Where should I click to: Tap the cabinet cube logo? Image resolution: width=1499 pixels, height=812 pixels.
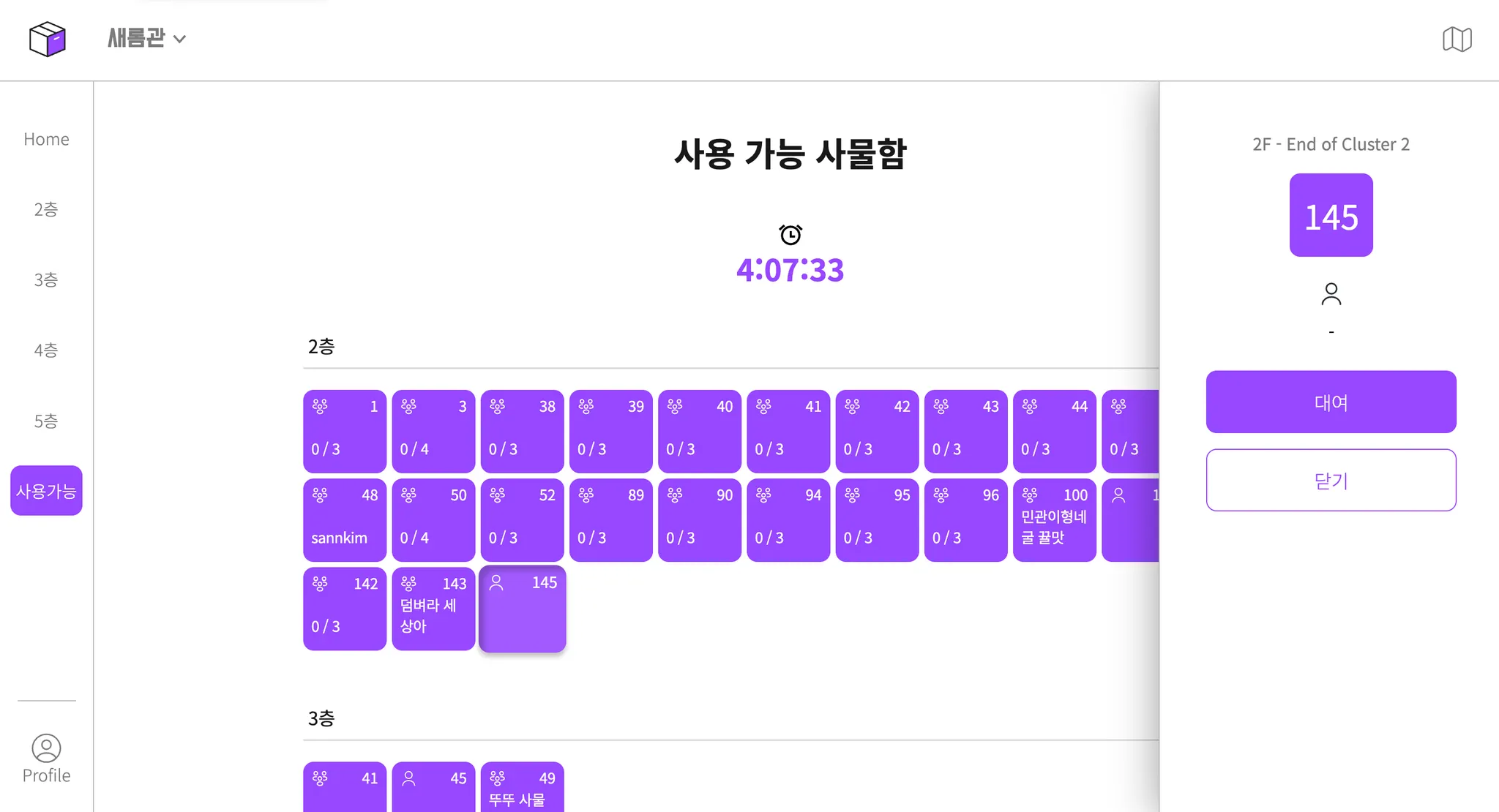point(48,39)
